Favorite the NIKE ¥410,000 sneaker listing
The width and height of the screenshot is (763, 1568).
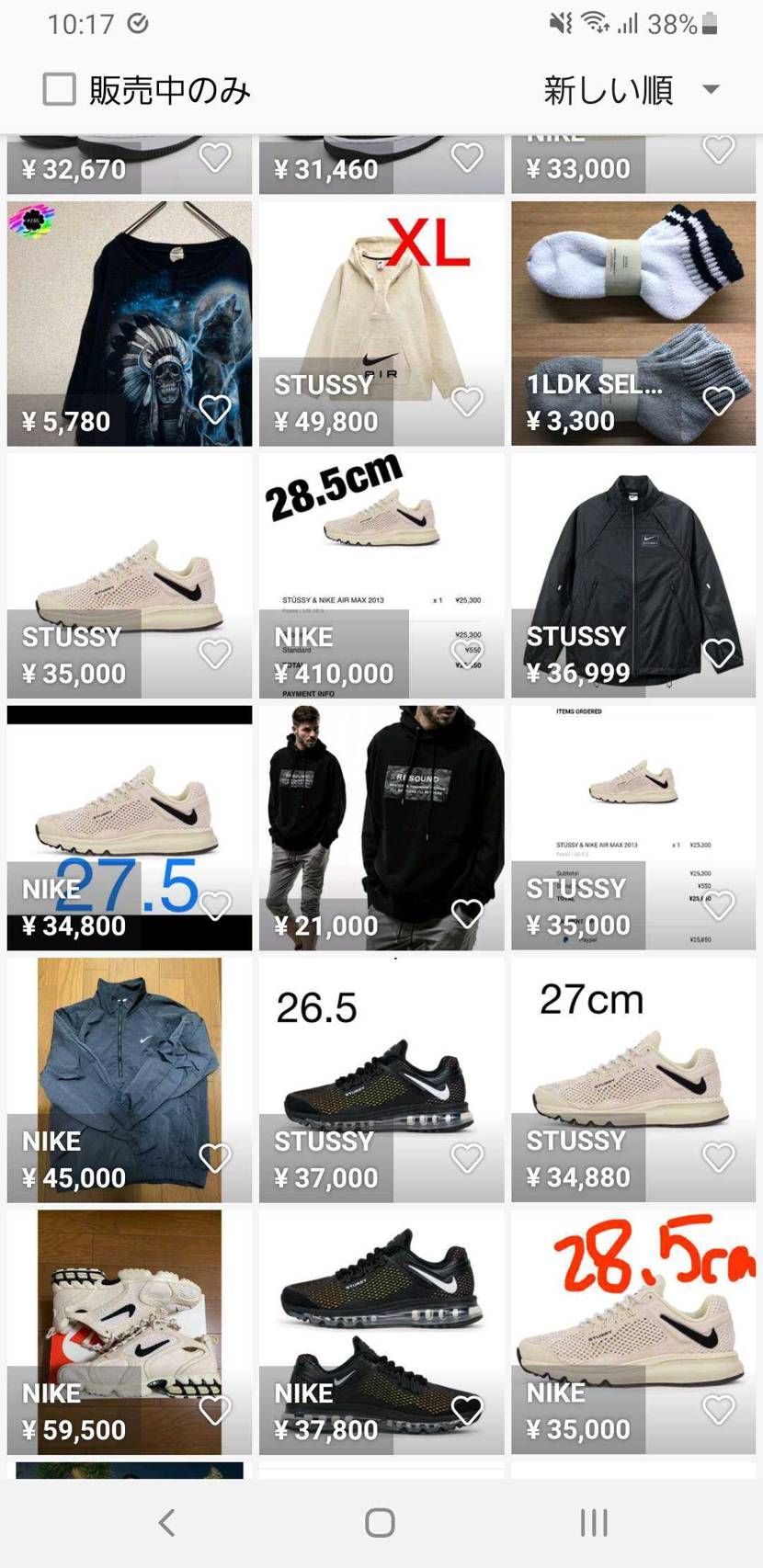point(468,653)
